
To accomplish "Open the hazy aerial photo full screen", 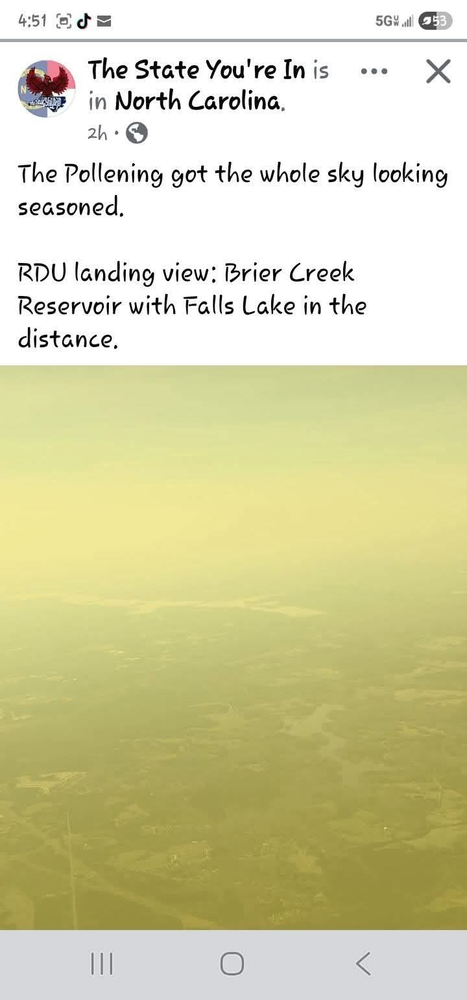I will (x=234, y=647).
